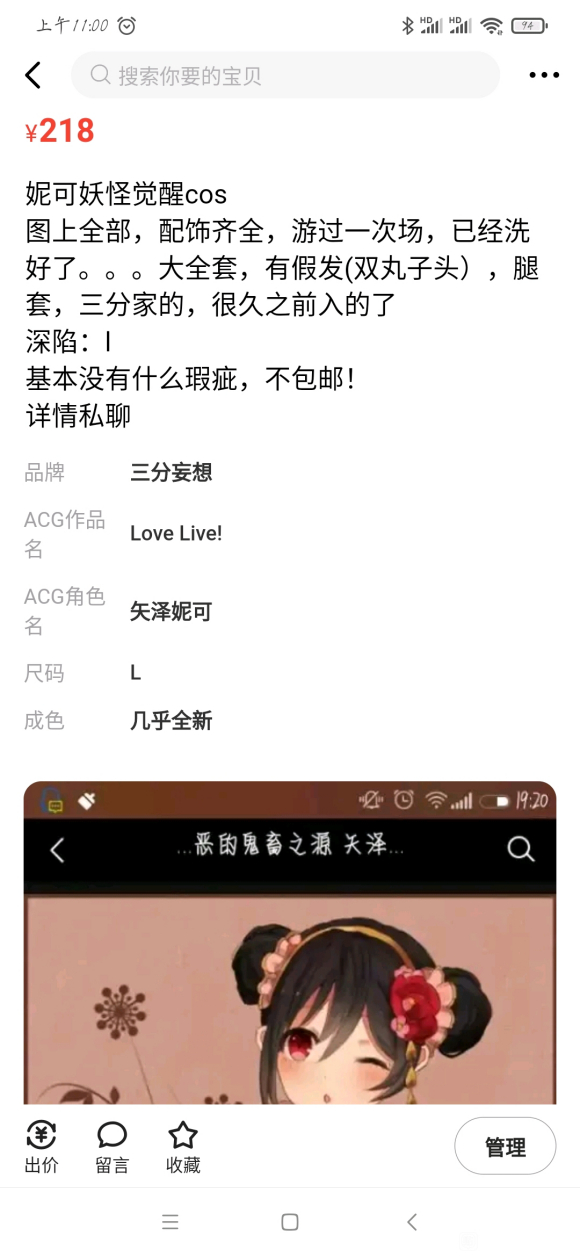Open recent apps from navigation bar
Image resolution: width=580 pixels, height=1257 pixels.
(x=170, y=1222)
